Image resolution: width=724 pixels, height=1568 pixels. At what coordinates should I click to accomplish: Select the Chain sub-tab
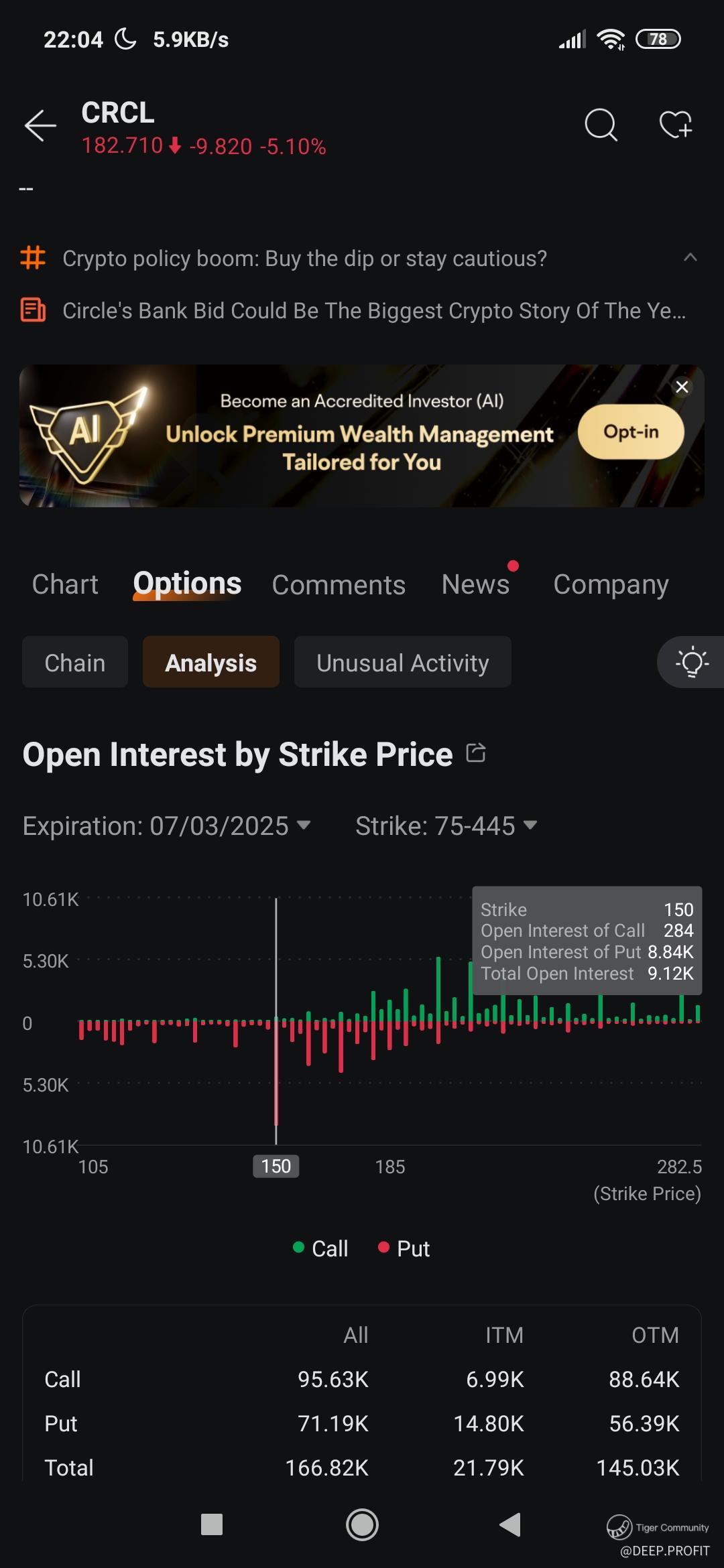[75, 663]
